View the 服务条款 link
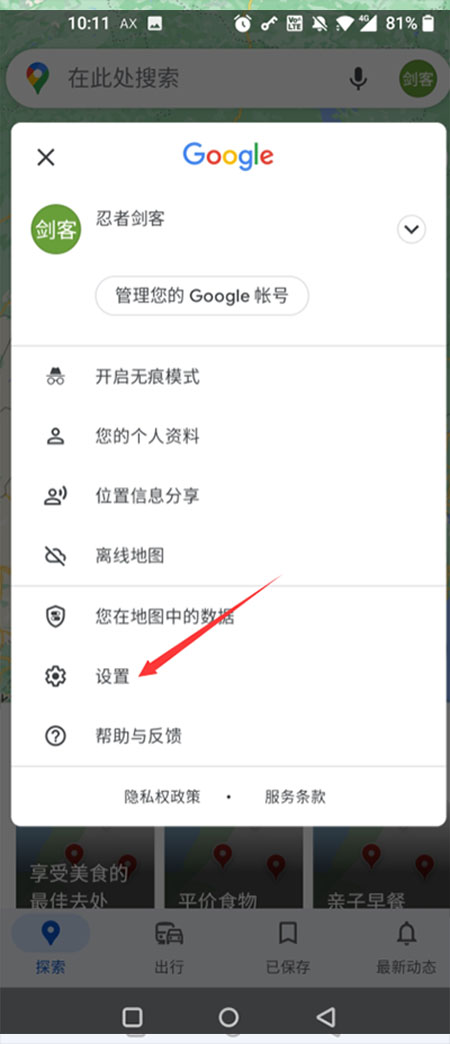 click(295, 796)
